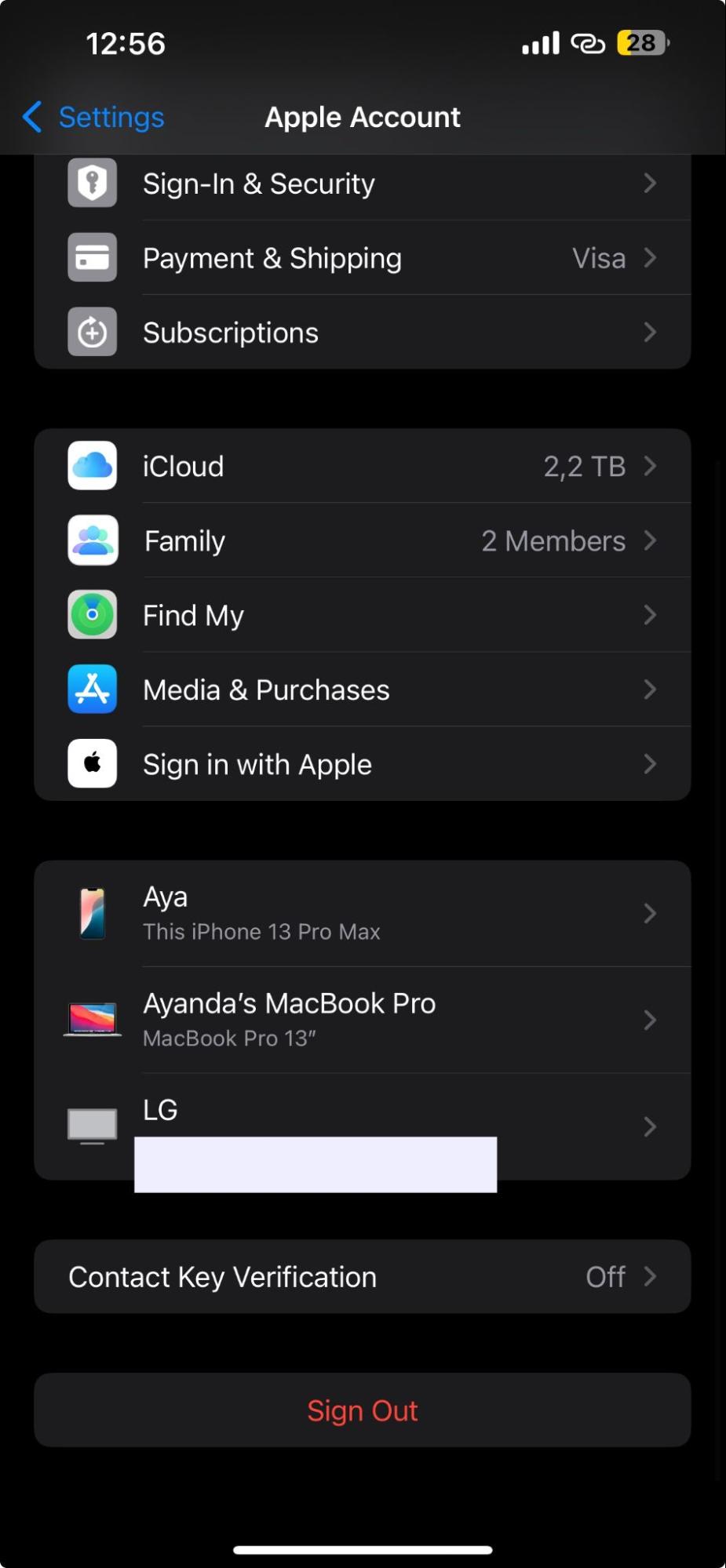The height and width of the screenshot is (1568, 726).
Task: Tap the Payment & Shipping card icon
Action: pyautogui.click(x=92, y=257)
